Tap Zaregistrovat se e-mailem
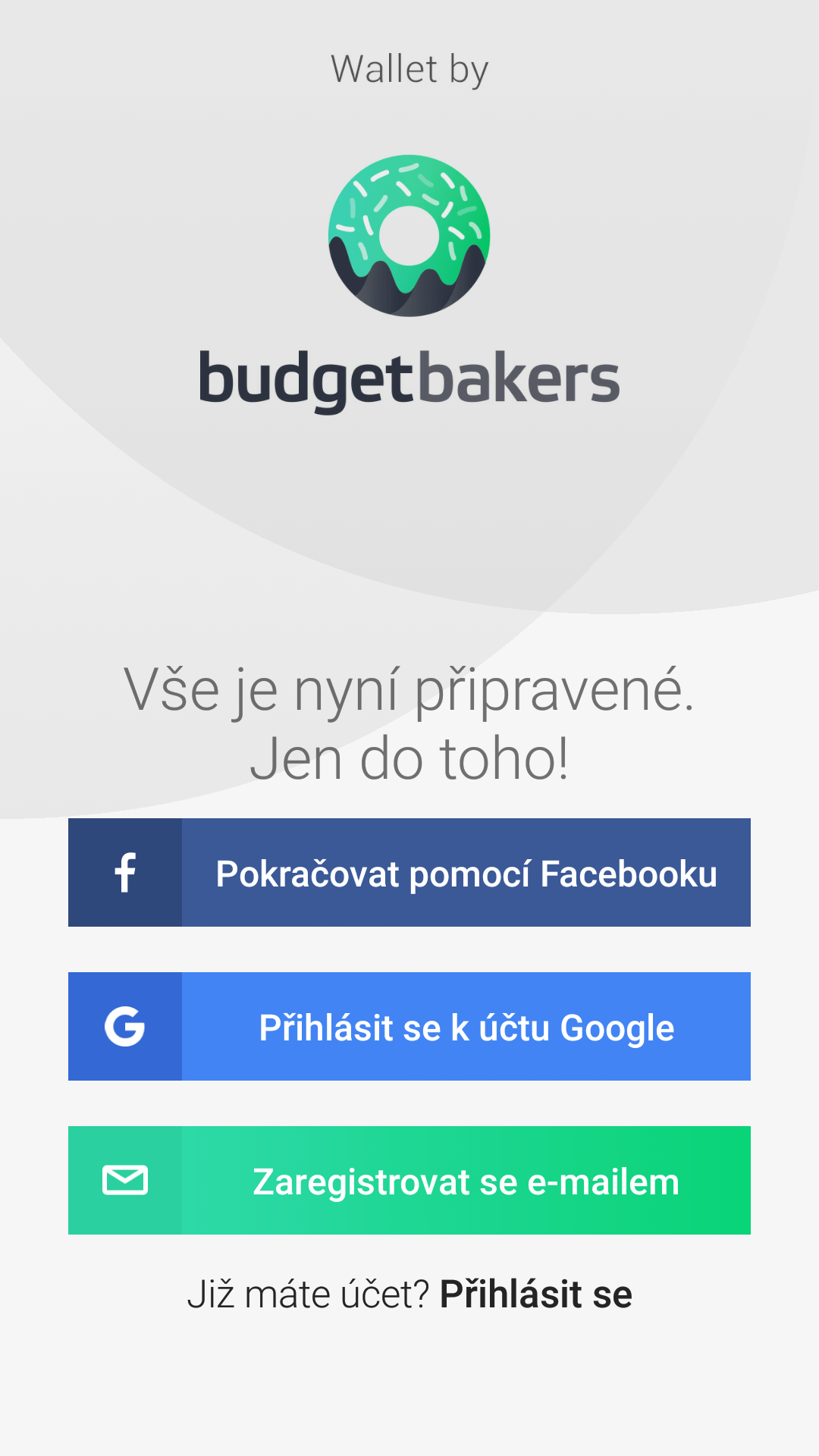The image size is (819, 1456). [x=409, y=1180]
